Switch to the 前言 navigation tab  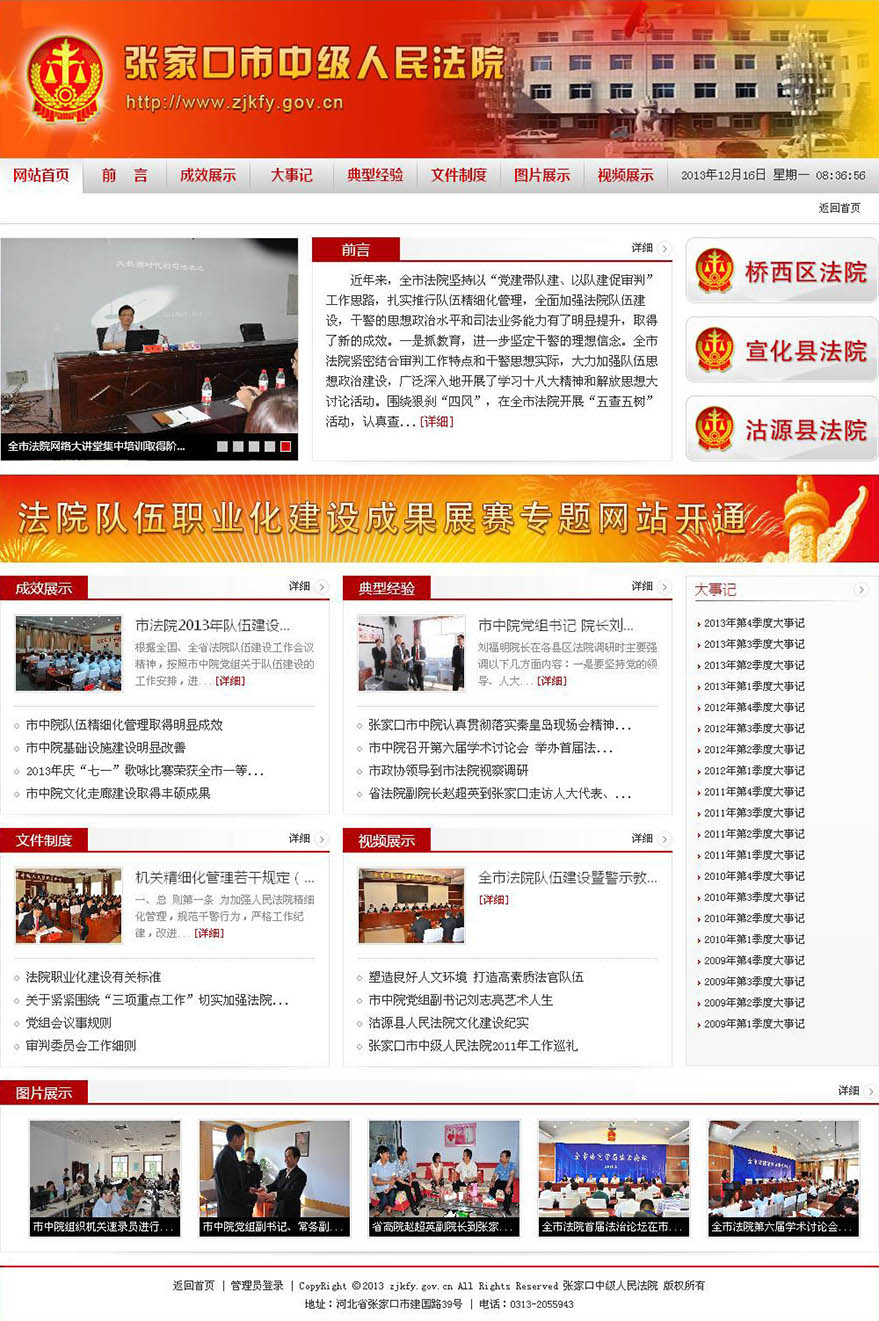click(x=124, y=175)
